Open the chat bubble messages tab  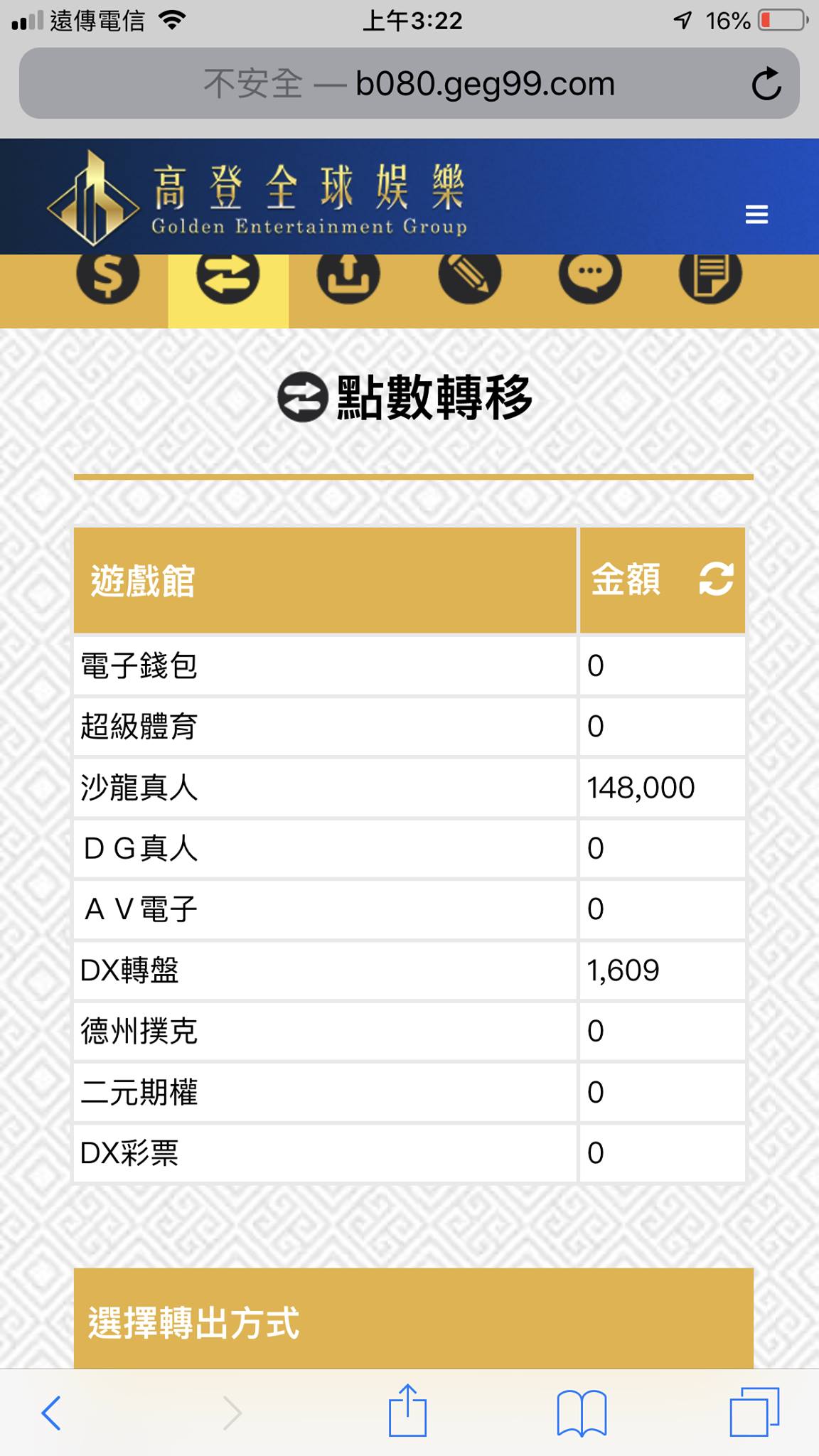590,276
